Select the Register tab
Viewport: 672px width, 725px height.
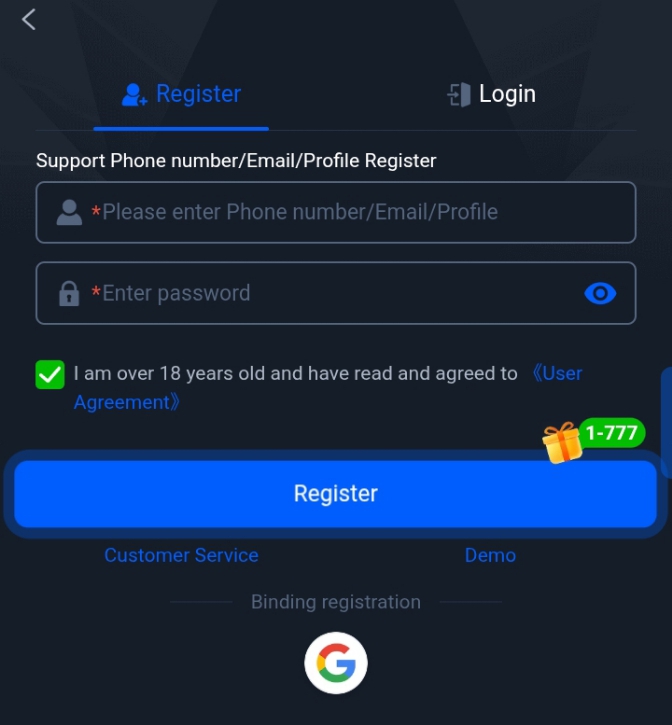pyautogui.click(x=181, y=94)
